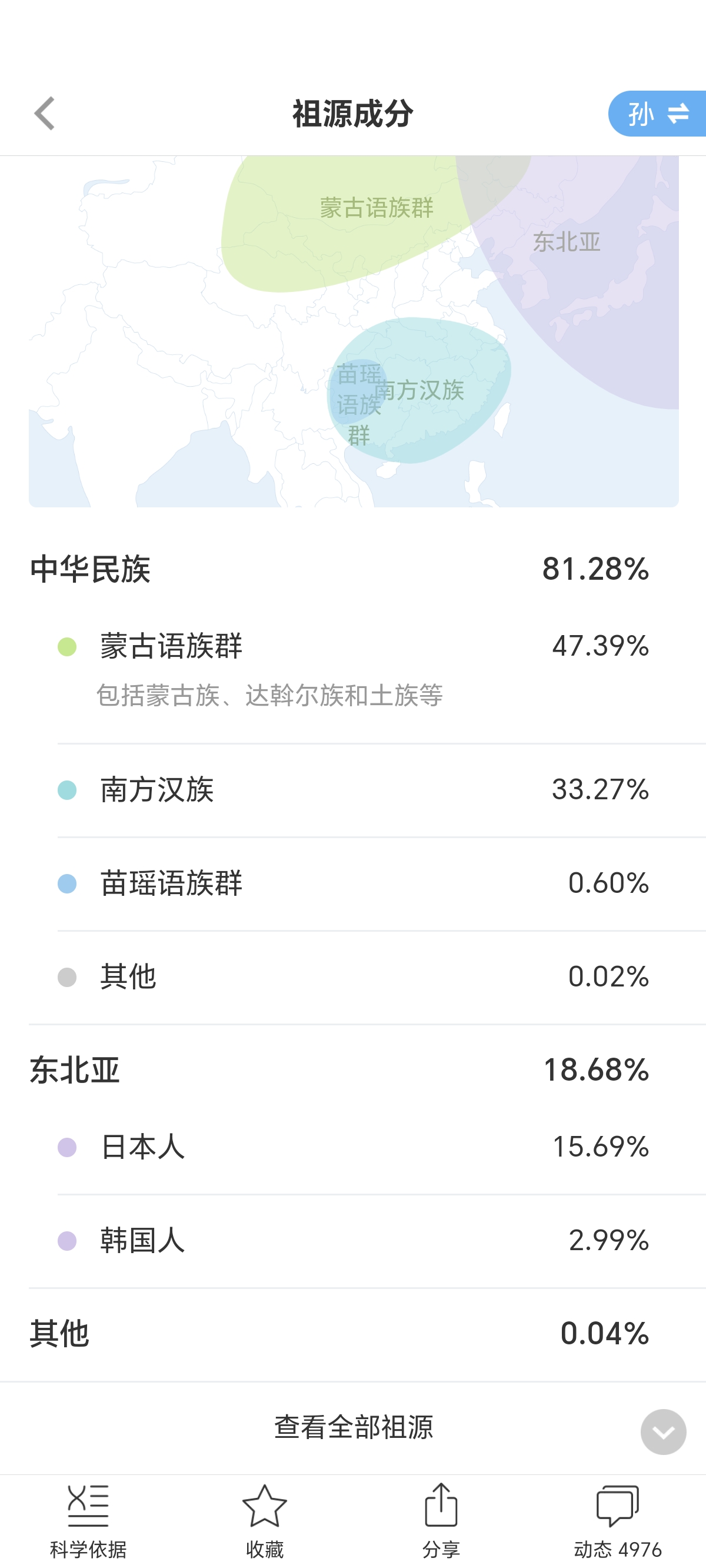Tap 查看全部祖源 to view all ancestry
The height and width of the screenshot is (1568, 706).
tap(353, 1427)
